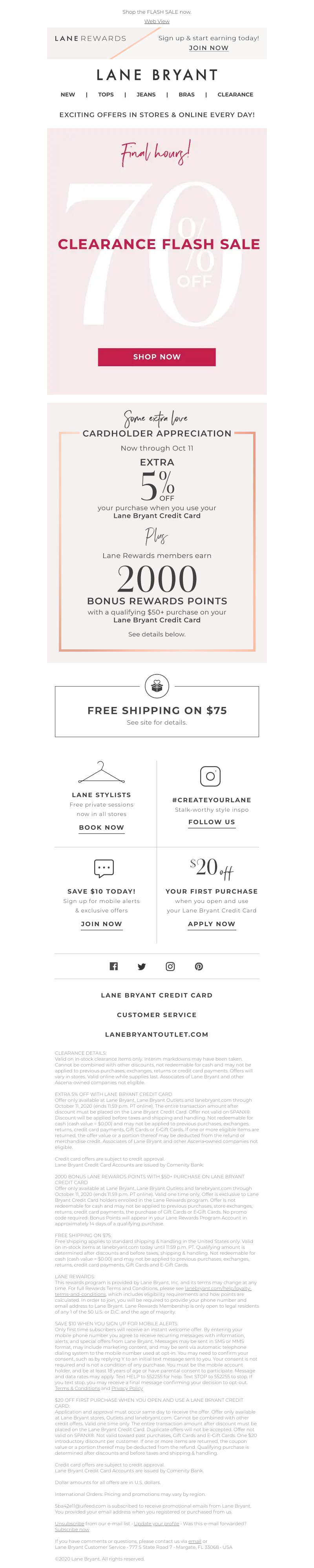Open the Instagram icon in footer
The height and width of the screenshot is (1568, 314).
point(170,966)
